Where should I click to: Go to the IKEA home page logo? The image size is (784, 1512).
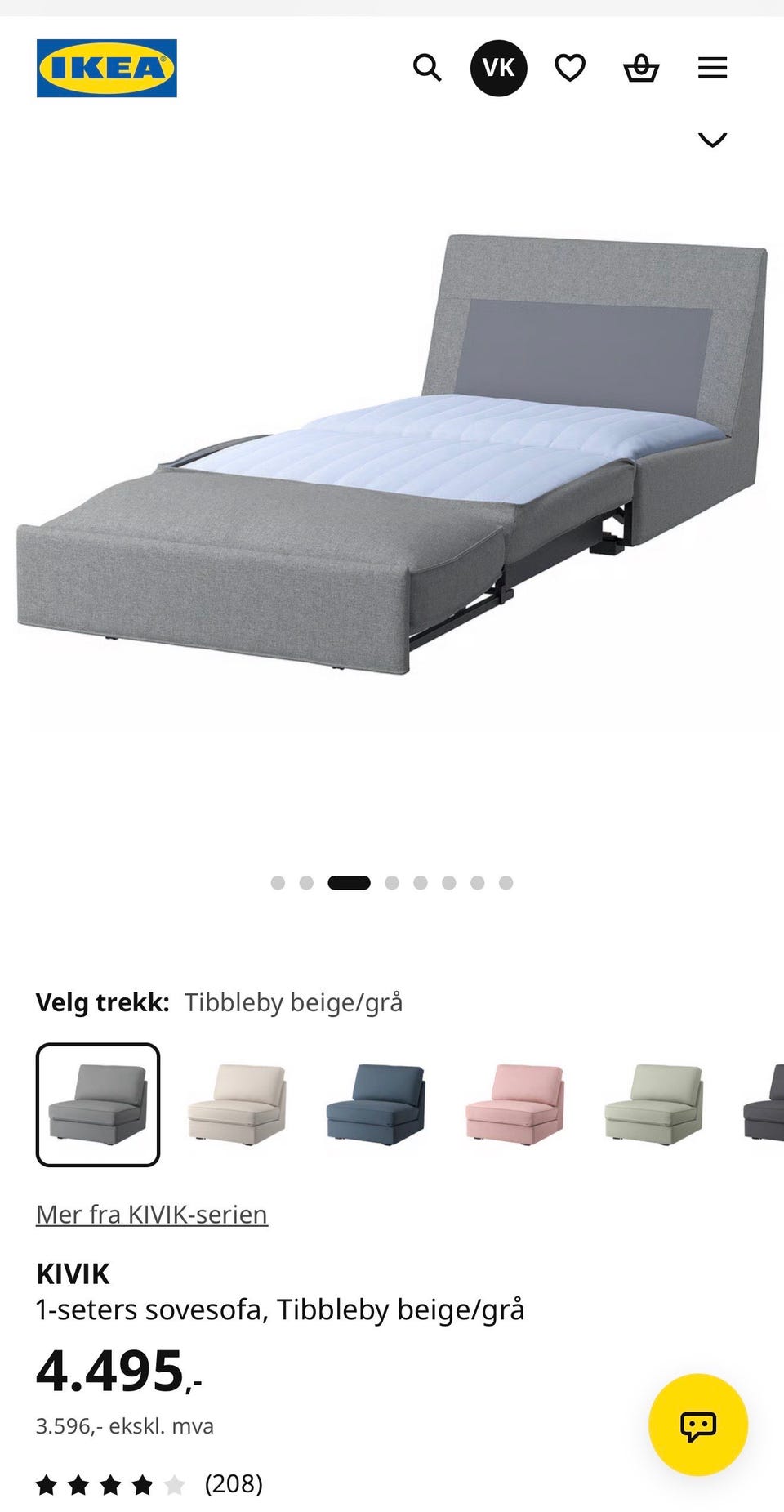tap(107, 68)
